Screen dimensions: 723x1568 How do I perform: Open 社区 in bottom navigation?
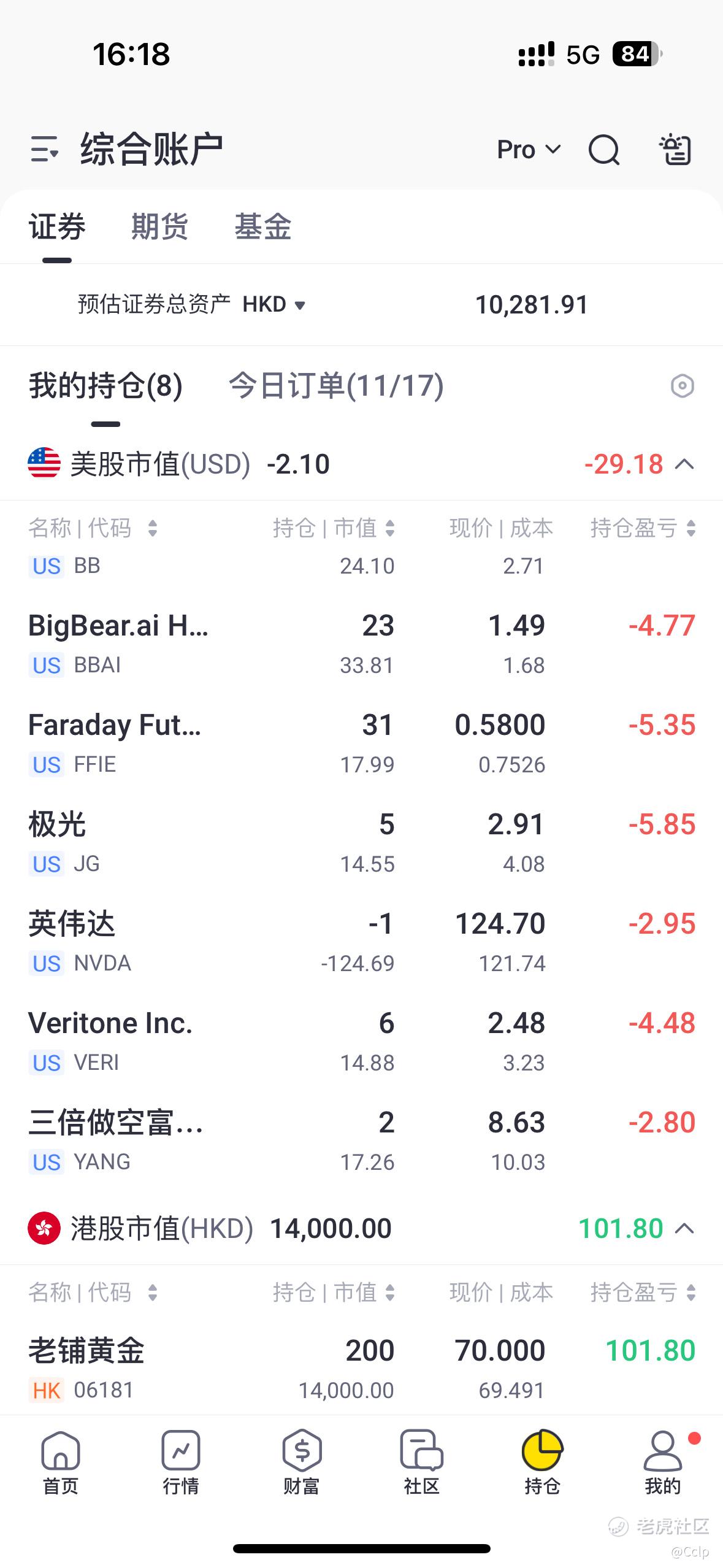(421, 1463)
